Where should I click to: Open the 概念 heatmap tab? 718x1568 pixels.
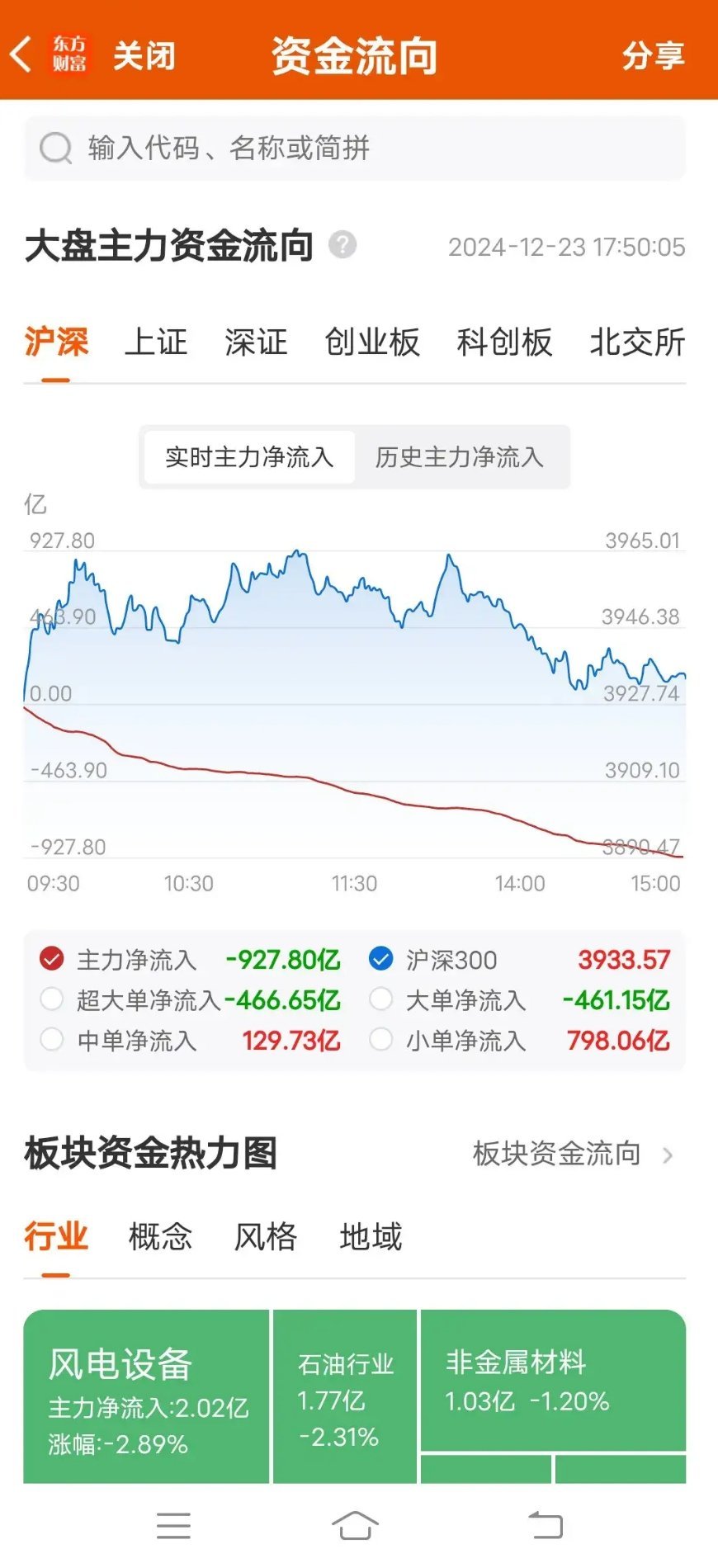159,1236
